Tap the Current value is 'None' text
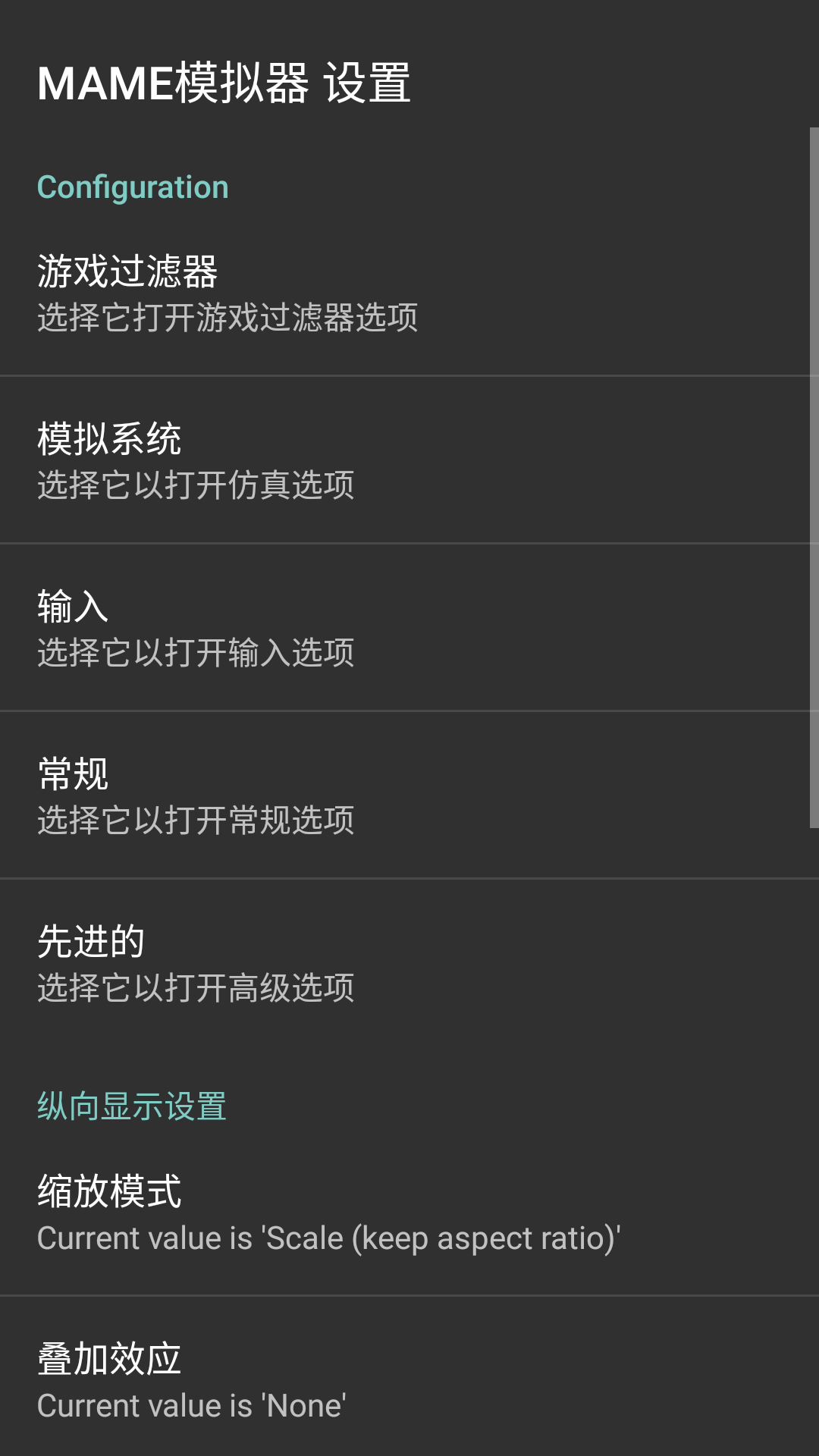 click(x=190, y=1405)
